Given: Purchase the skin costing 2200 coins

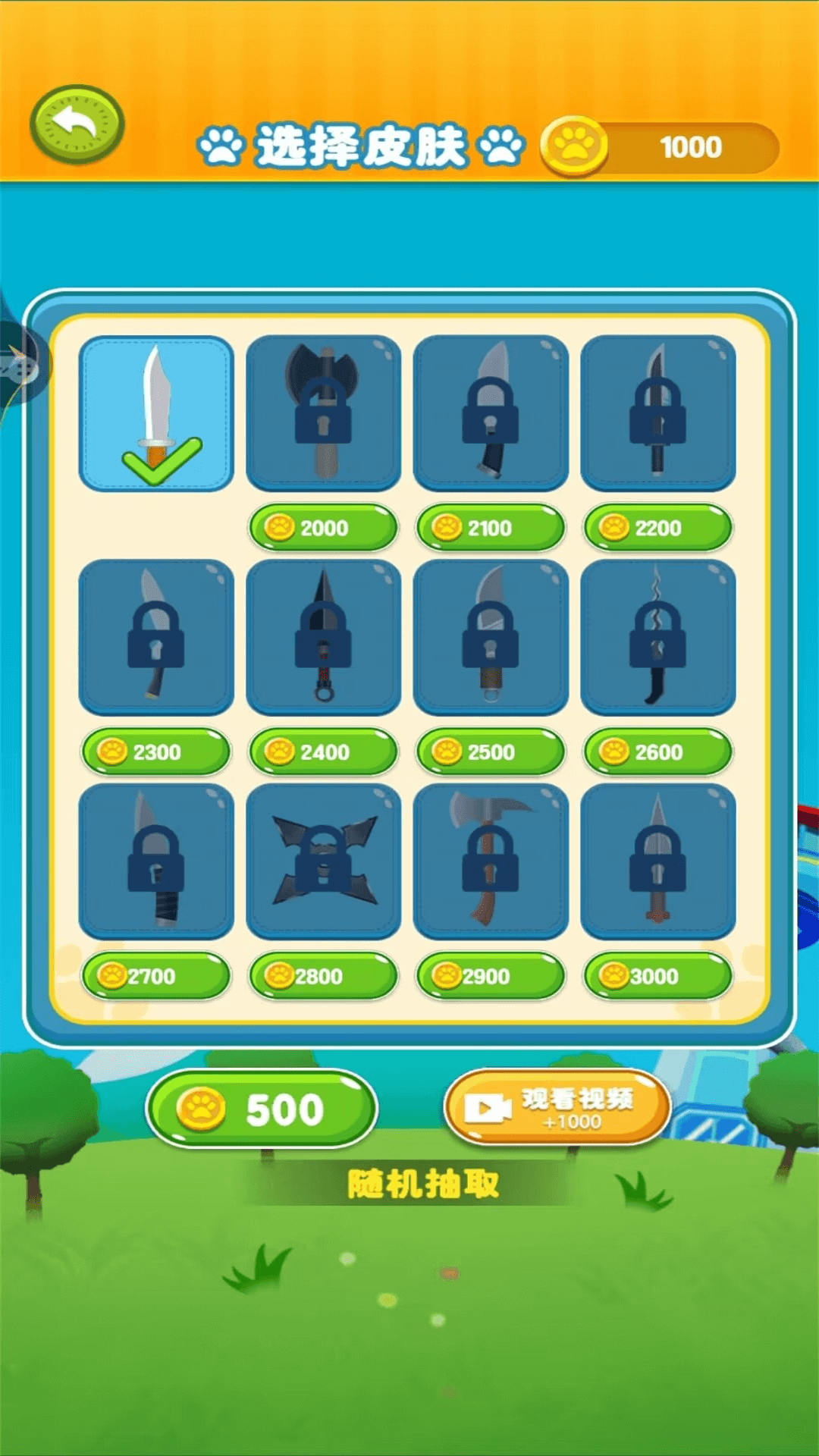Looking at the screenshot, I should [657, 528].
